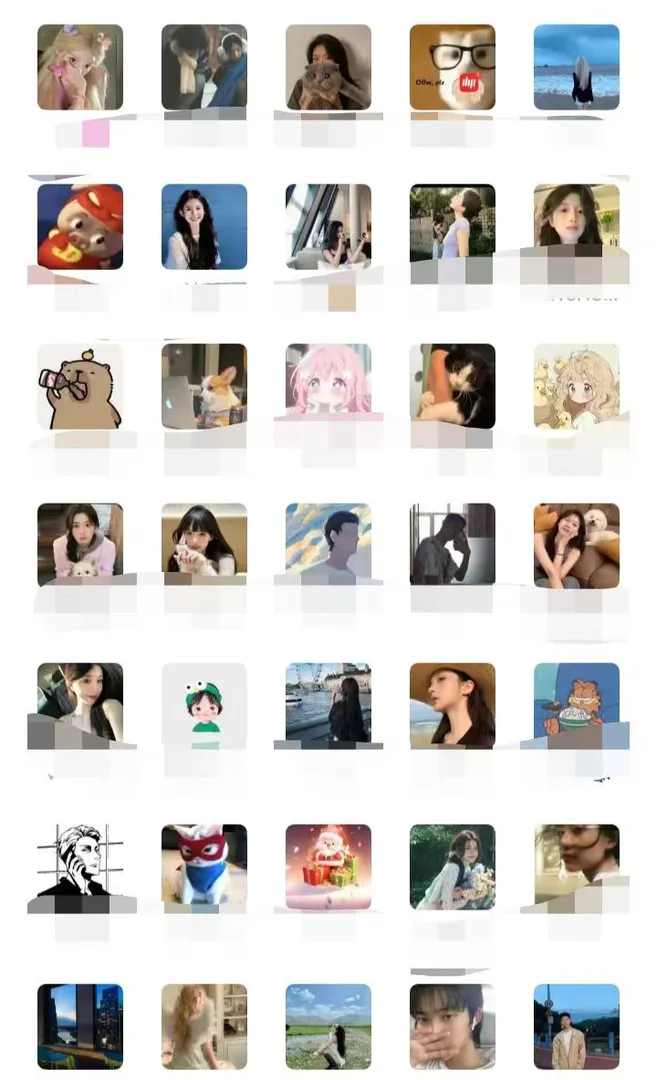Image resolution: width=657 pixels, height=1080 pixels.
Task: Open the capybara drinking bottle avatar
Action: click(x=80, y=387)
